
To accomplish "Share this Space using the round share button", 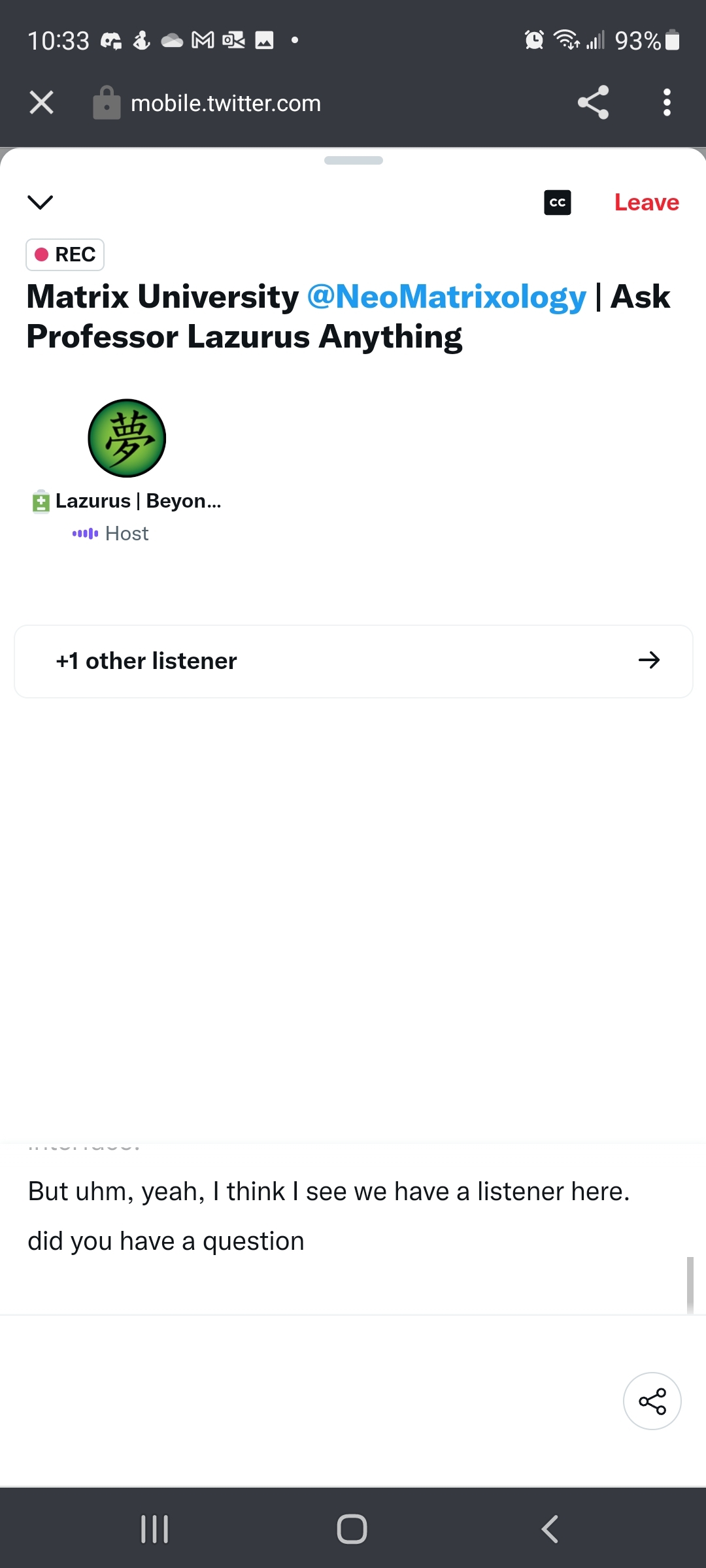I will [652, 1401].
